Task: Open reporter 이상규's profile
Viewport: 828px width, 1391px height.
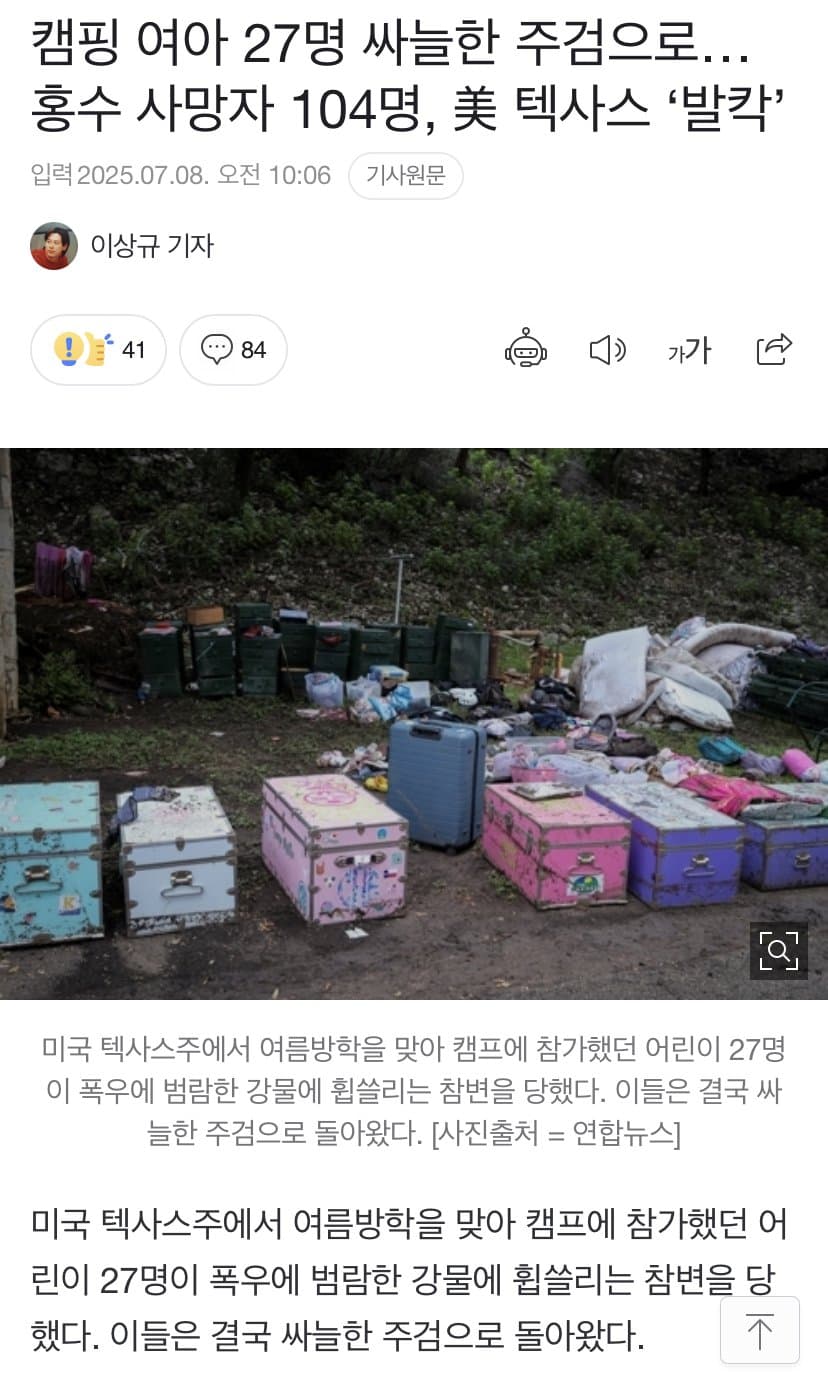Action: (x=123, y=246)
